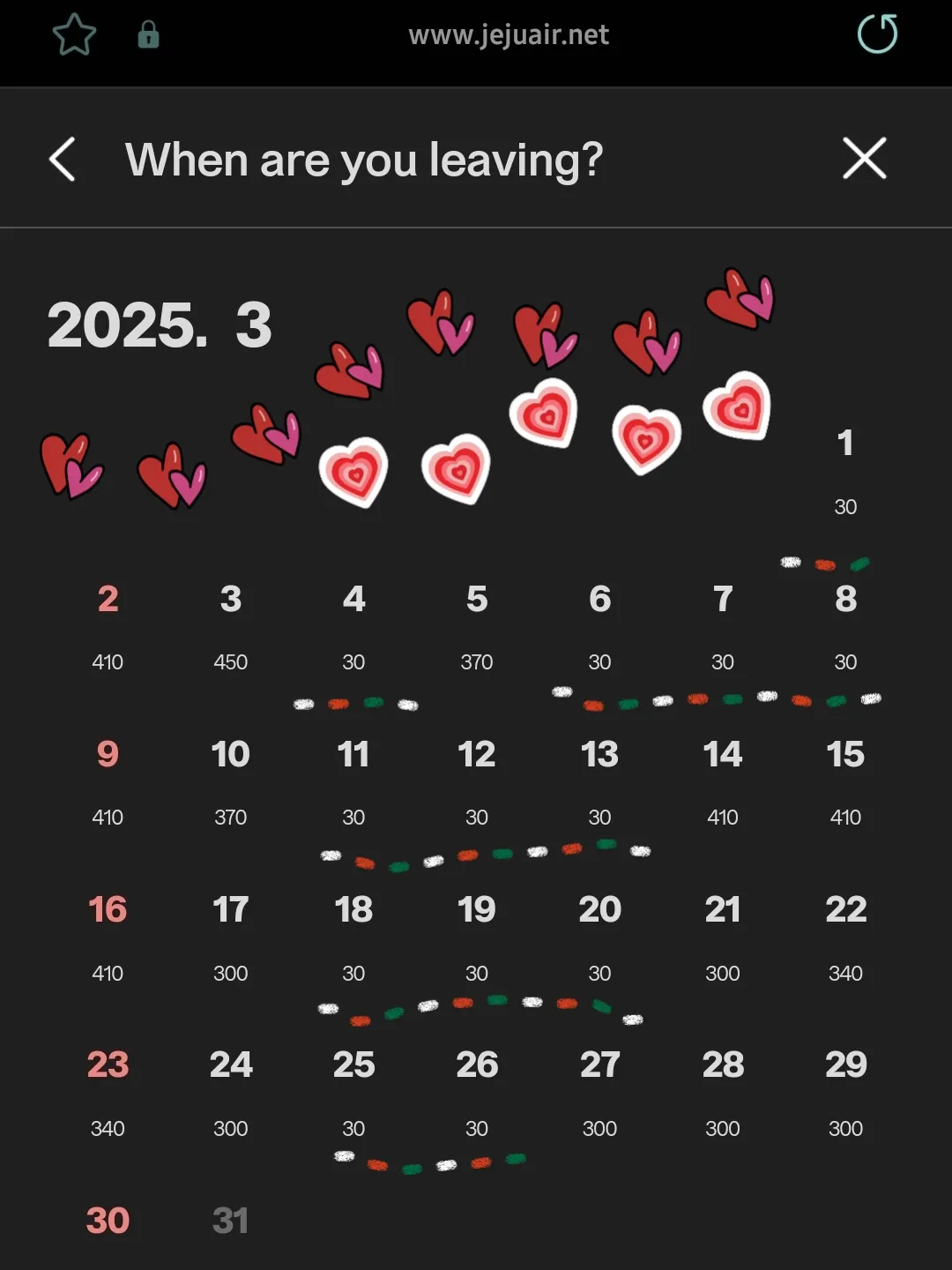The width and height of the screenshot is (952, 1270).
Task: Choose March 6 as departure date
Action: pyautogui.click(x=599, y=624)
